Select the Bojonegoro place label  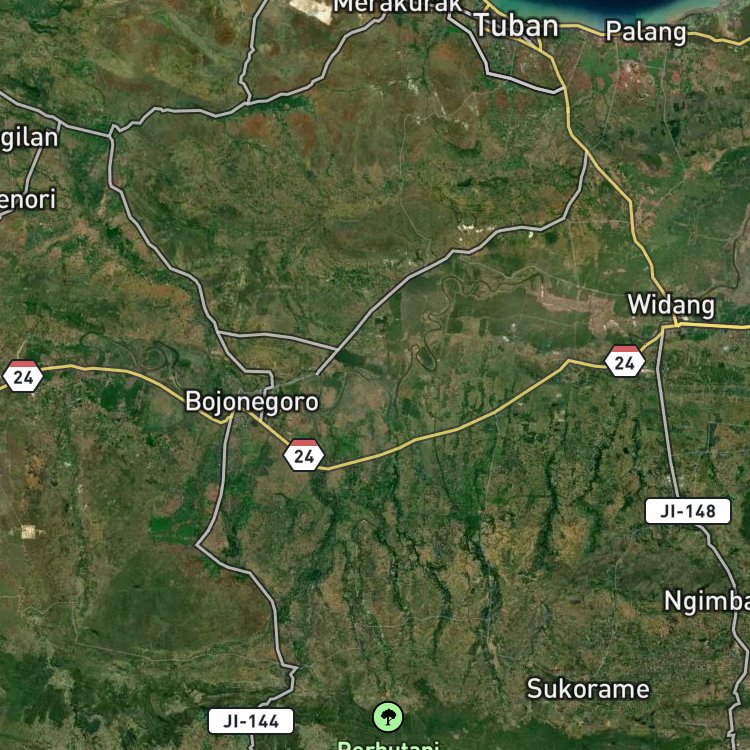click(x=252, y=402)
